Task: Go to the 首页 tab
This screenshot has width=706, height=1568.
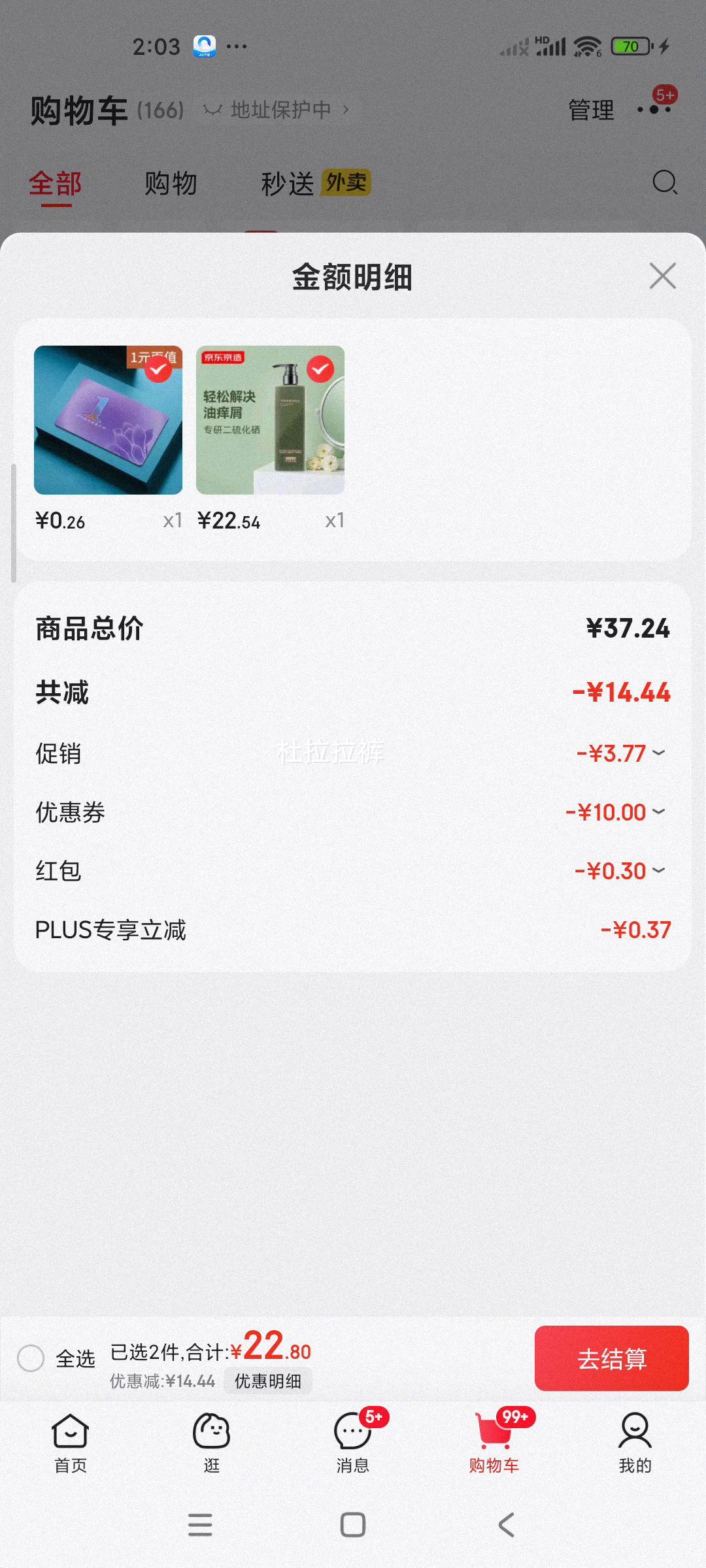Action: tap(70, 1443)
